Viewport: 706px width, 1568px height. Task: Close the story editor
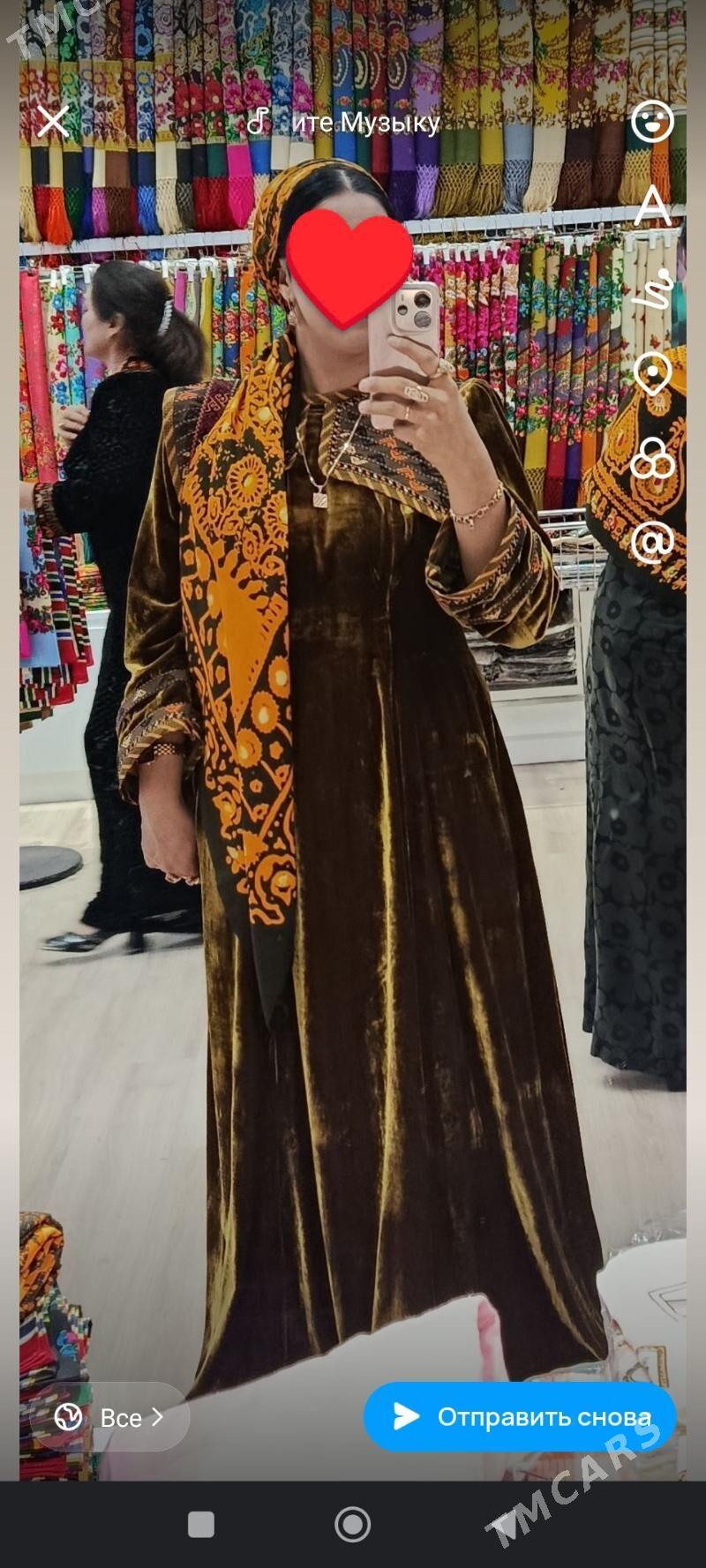(x=53, y=122)
